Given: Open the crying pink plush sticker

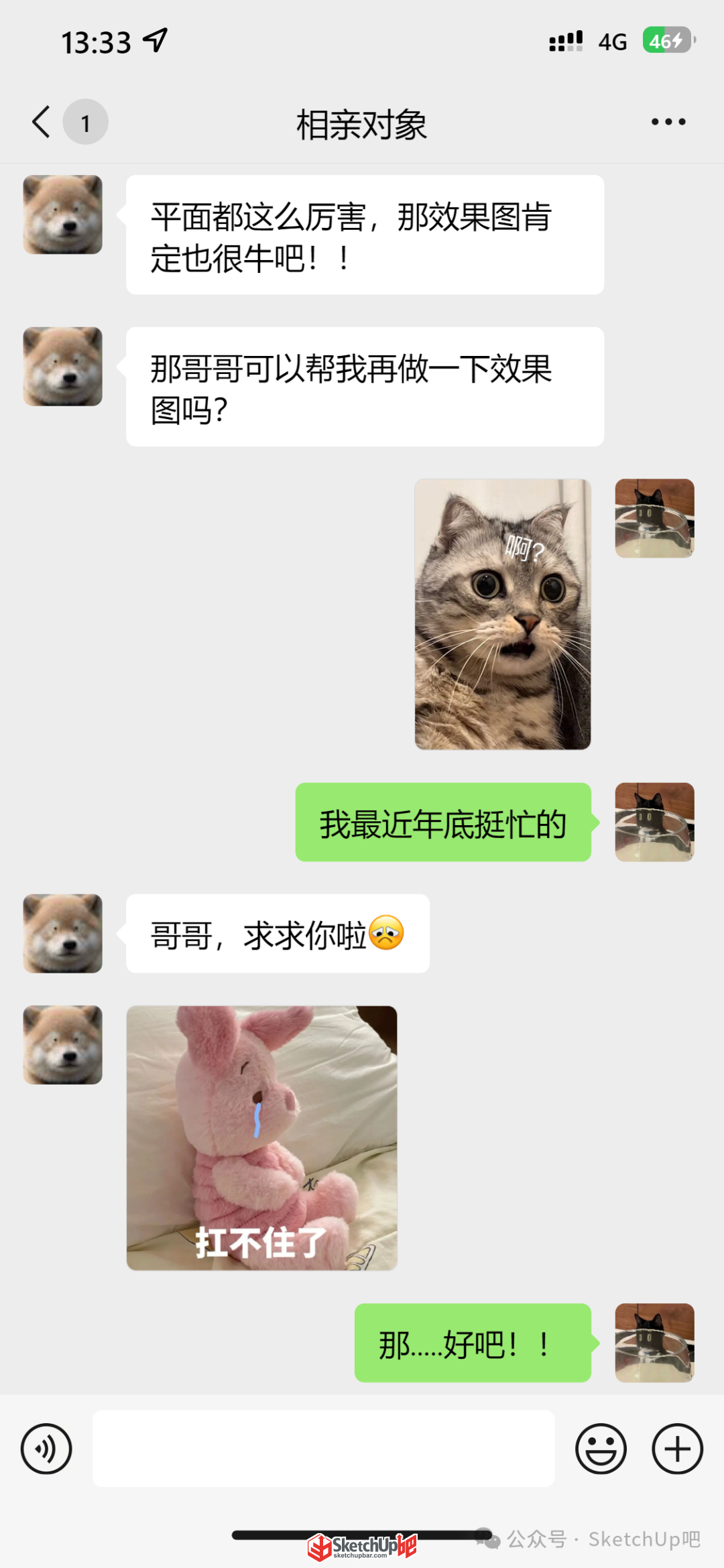Looking at the screenshot, I should coord(261,1138).
